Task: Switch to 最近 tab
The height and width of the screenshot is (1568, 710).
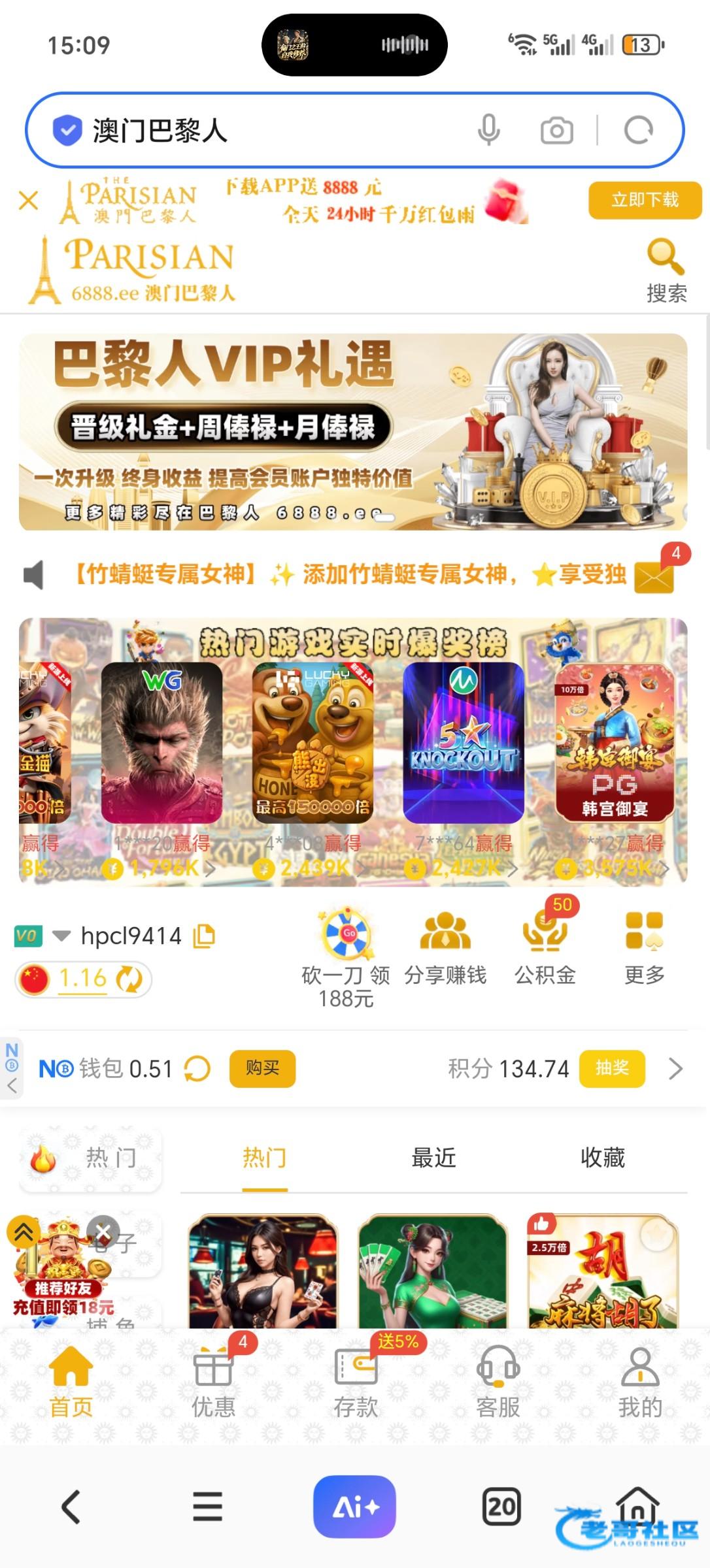Action: click(x=433, y=1158)
